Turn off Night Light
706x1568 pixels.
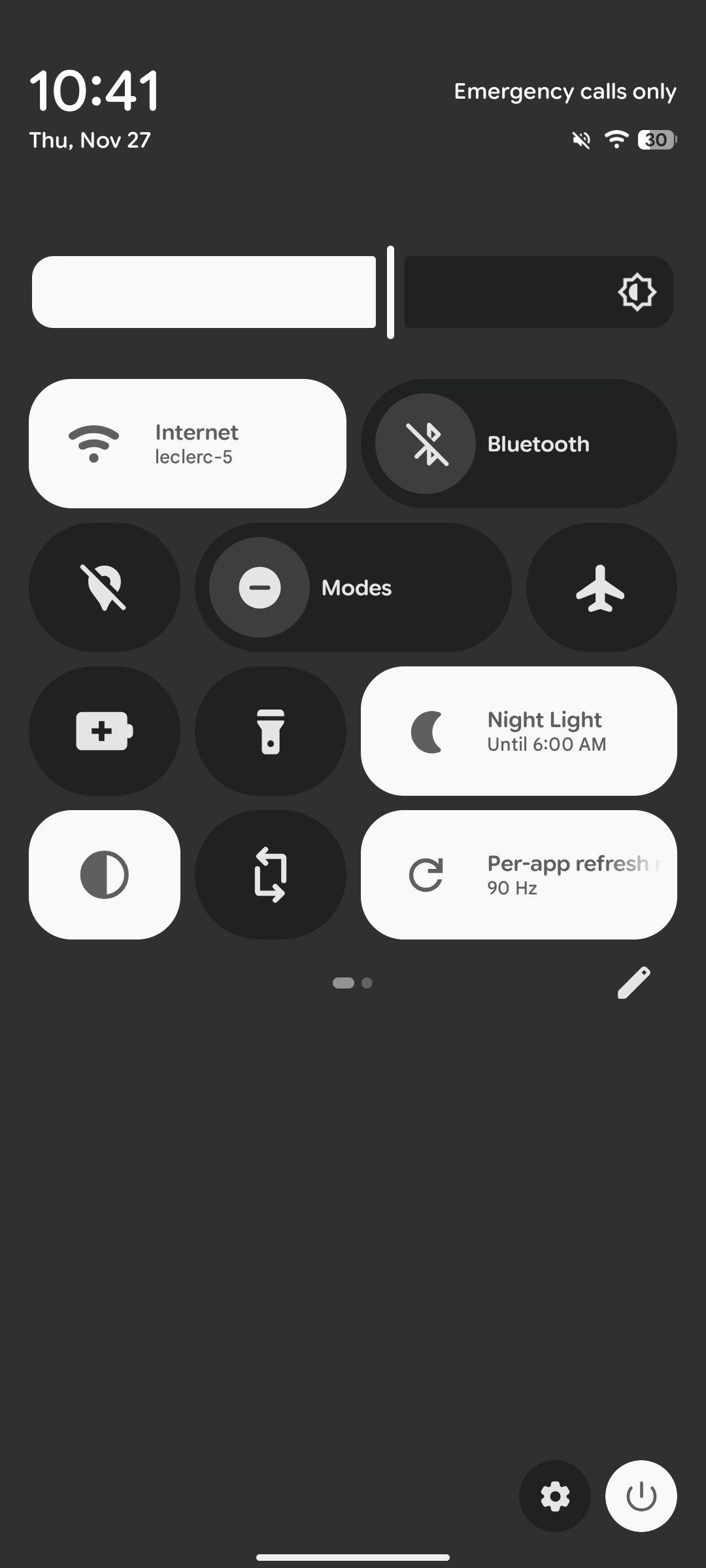[518, 731]
